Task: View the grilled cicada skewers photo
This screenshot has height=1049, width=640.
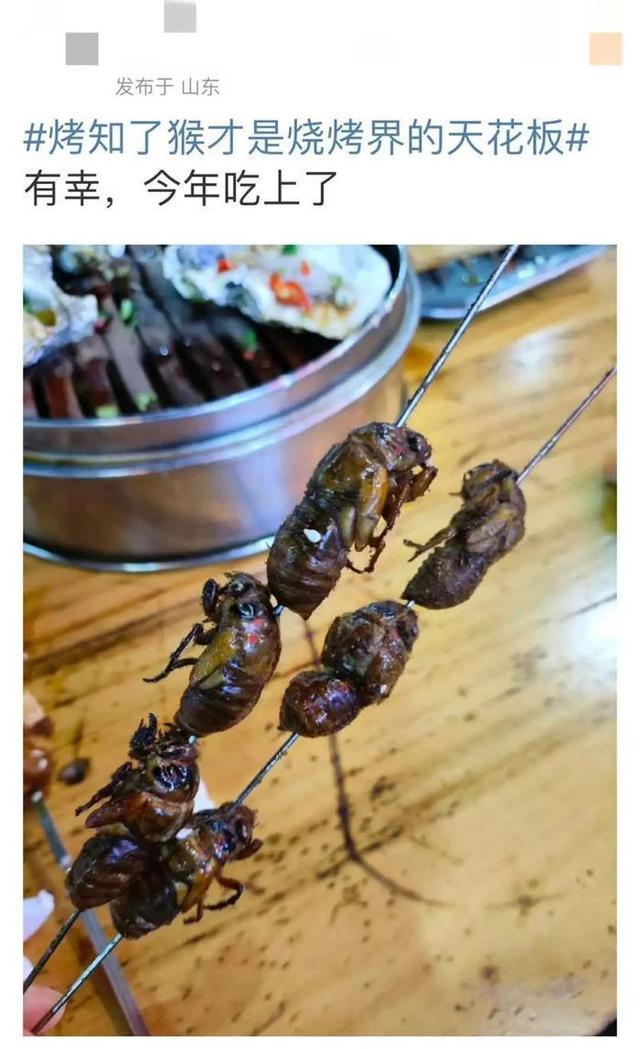Action: [x=320, y=640]
